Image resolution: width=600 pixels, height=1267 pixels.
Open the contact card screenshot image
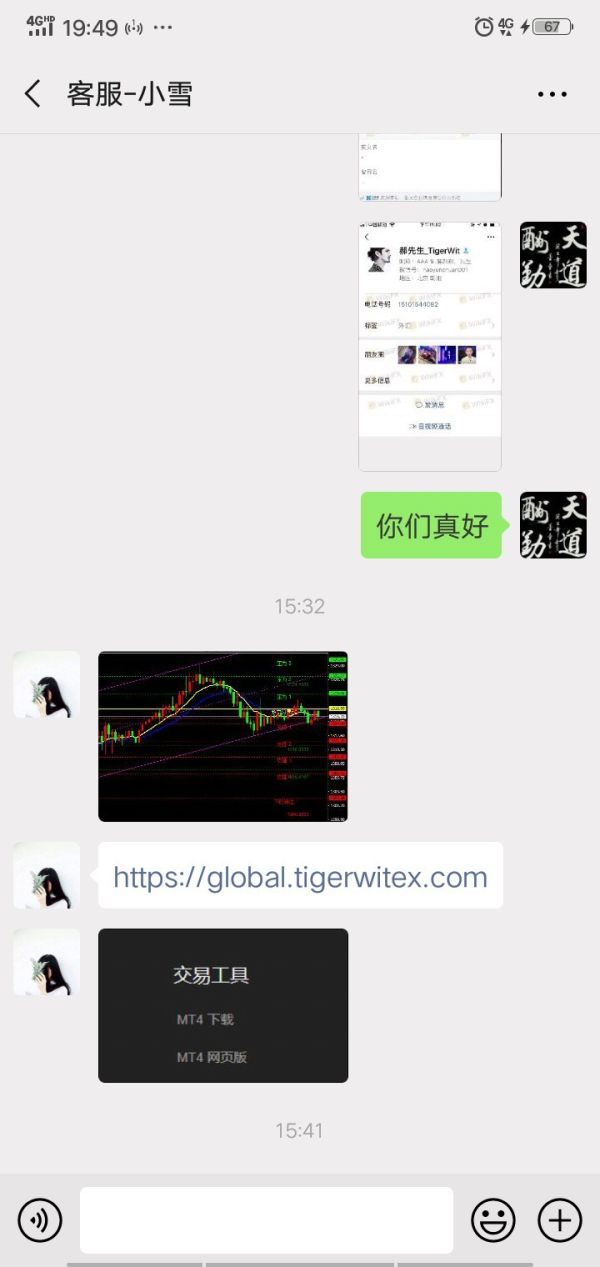click(x=430, y=345)
